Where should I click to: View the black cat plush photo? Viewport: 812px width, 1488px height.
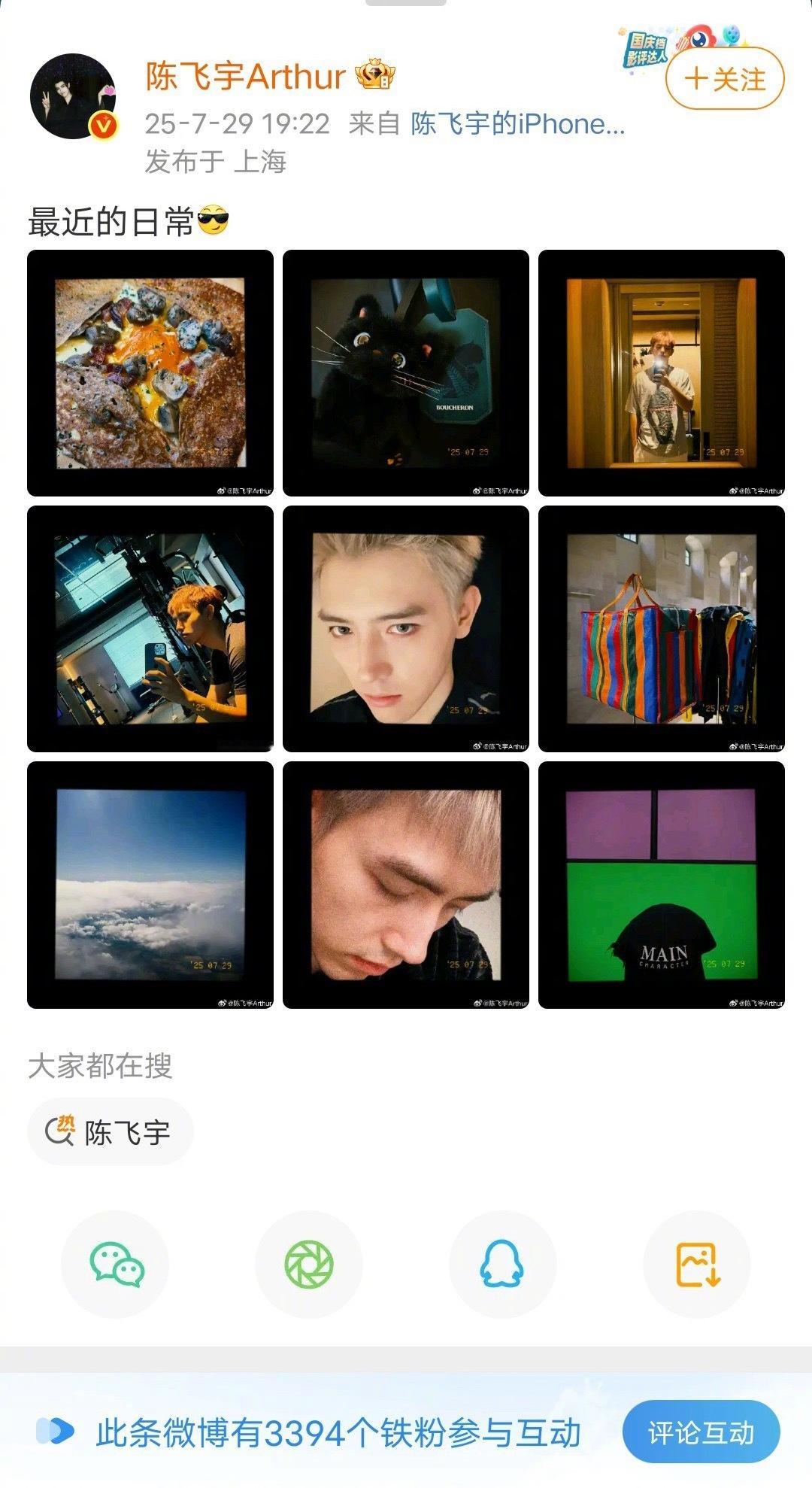tap(406, 373)
